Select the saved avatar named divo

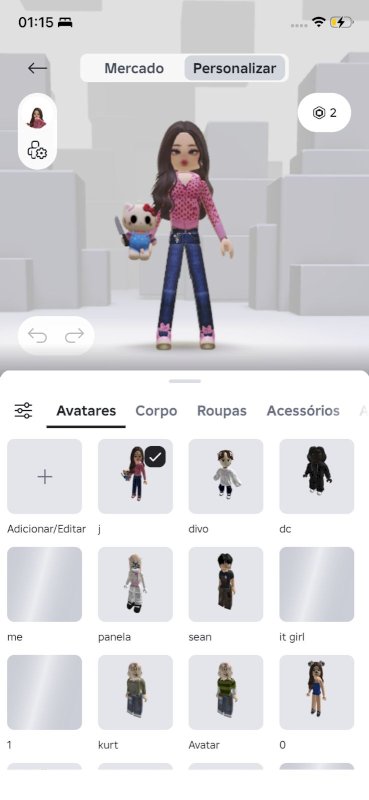pos(226,477)
